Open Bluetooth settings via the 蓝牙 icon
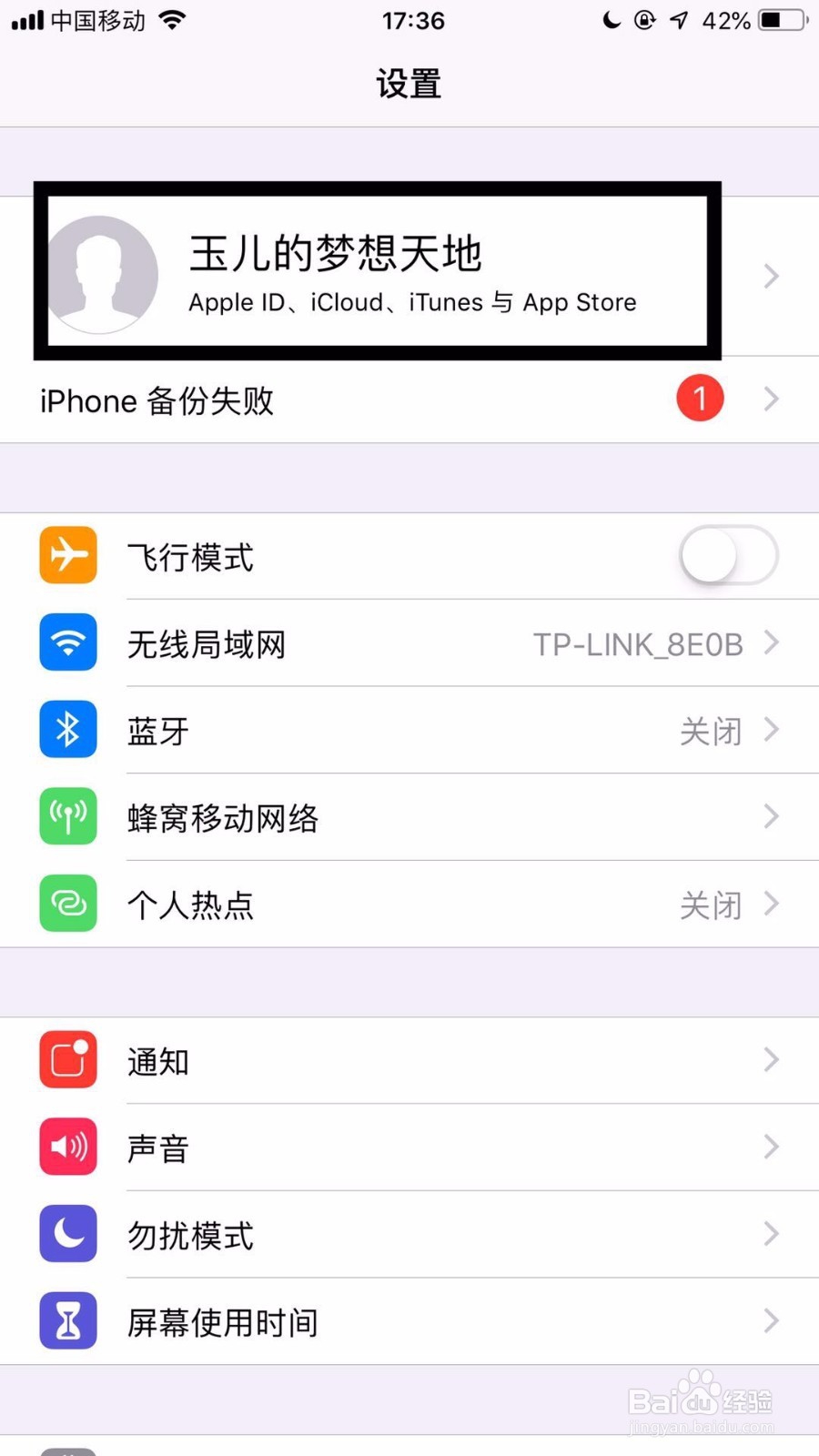 coord(67,729)
